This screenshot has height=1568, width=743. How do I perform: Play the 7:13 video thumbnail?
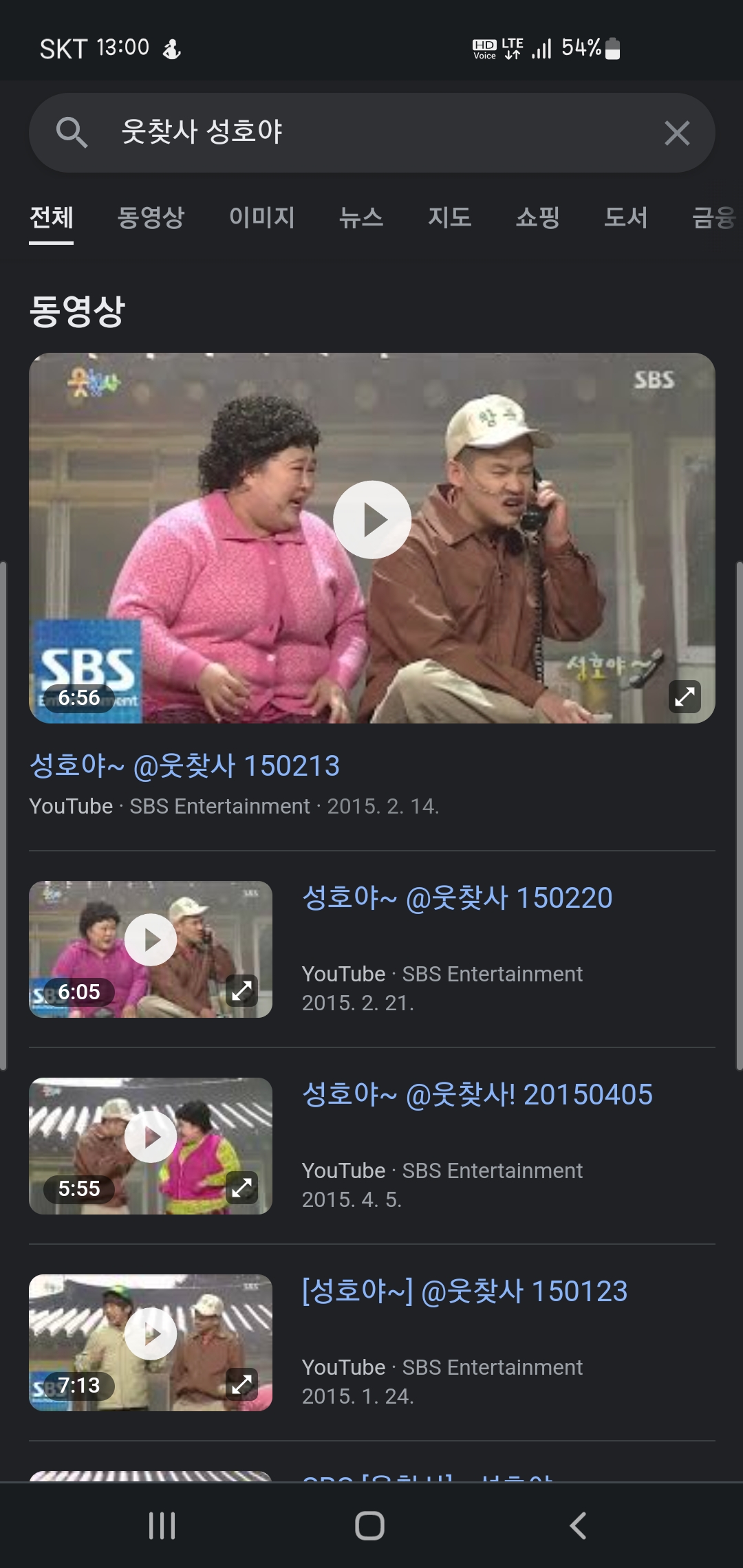tap(151, 1333)
